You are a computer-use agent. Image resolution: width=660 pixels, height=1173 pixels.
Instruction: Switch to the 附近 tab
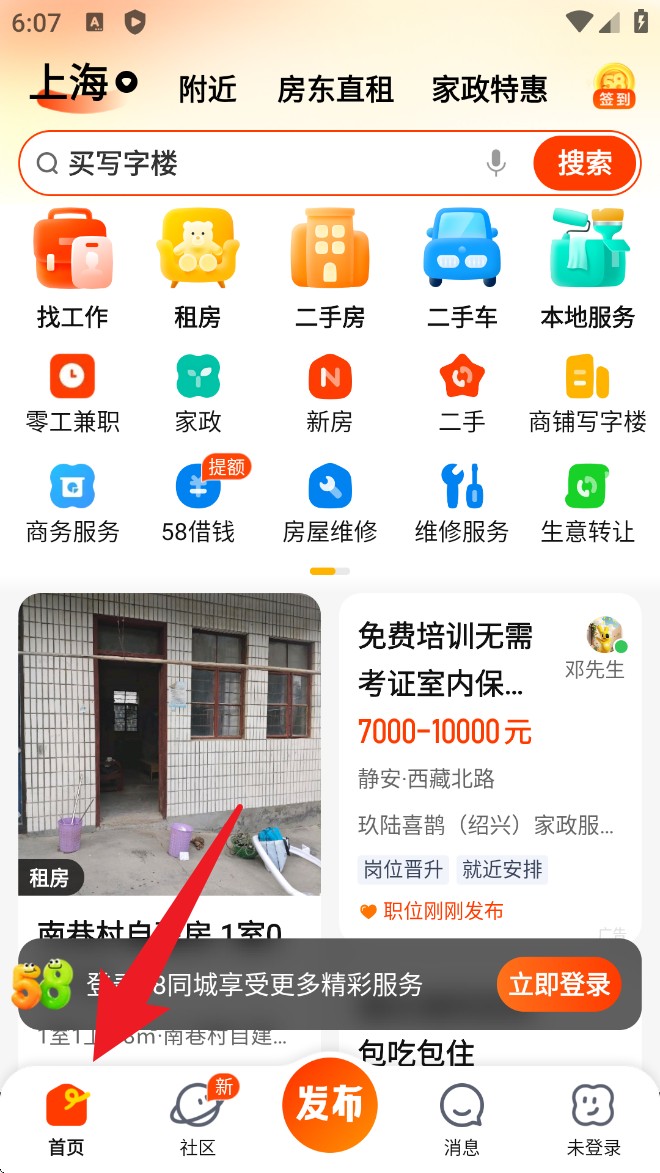coord(207,90)
